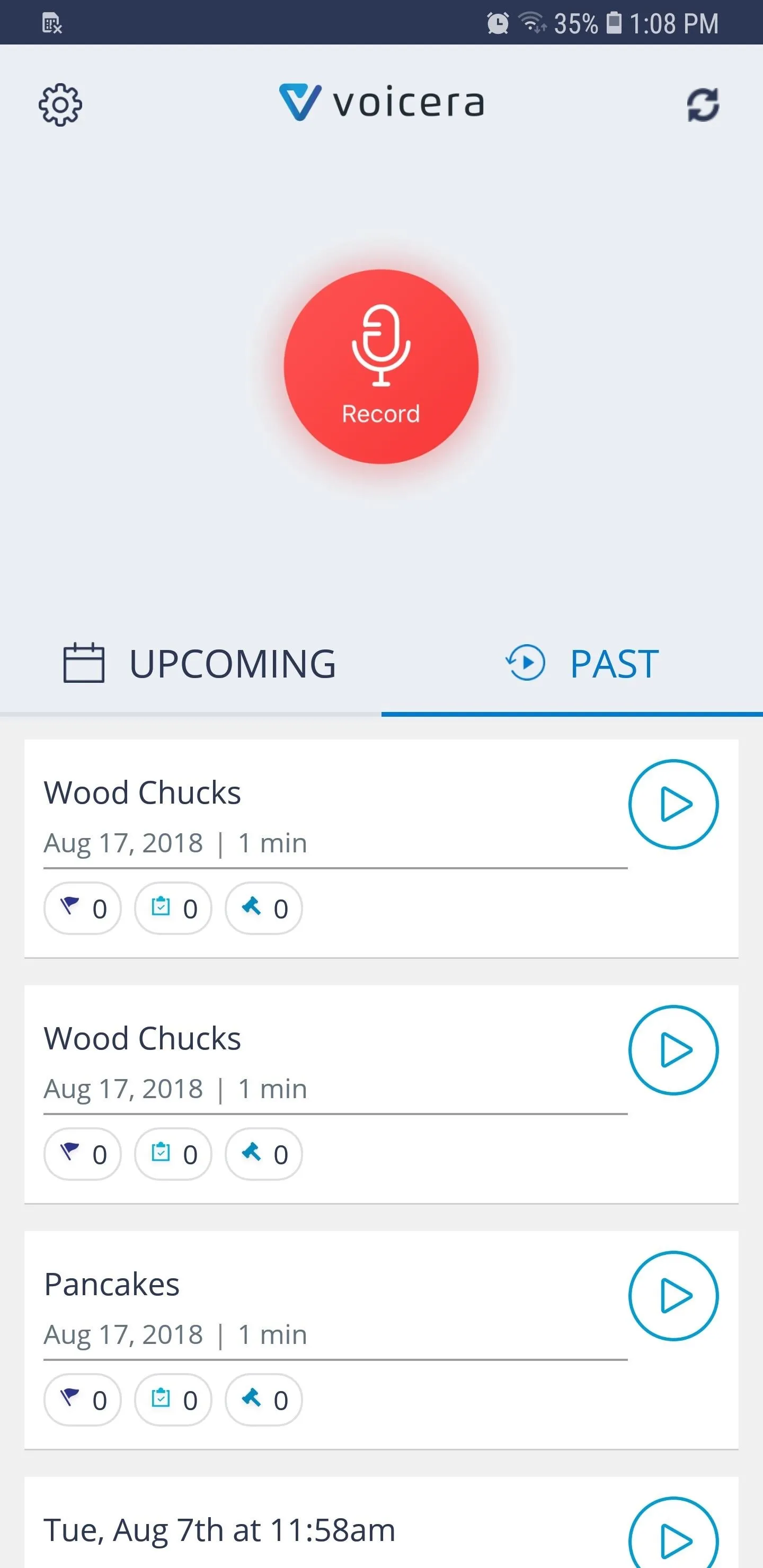763x1568 pixels.
Task: Tap the gavel decisions chip under Pancakes
Action: [x=264, y=1400]
